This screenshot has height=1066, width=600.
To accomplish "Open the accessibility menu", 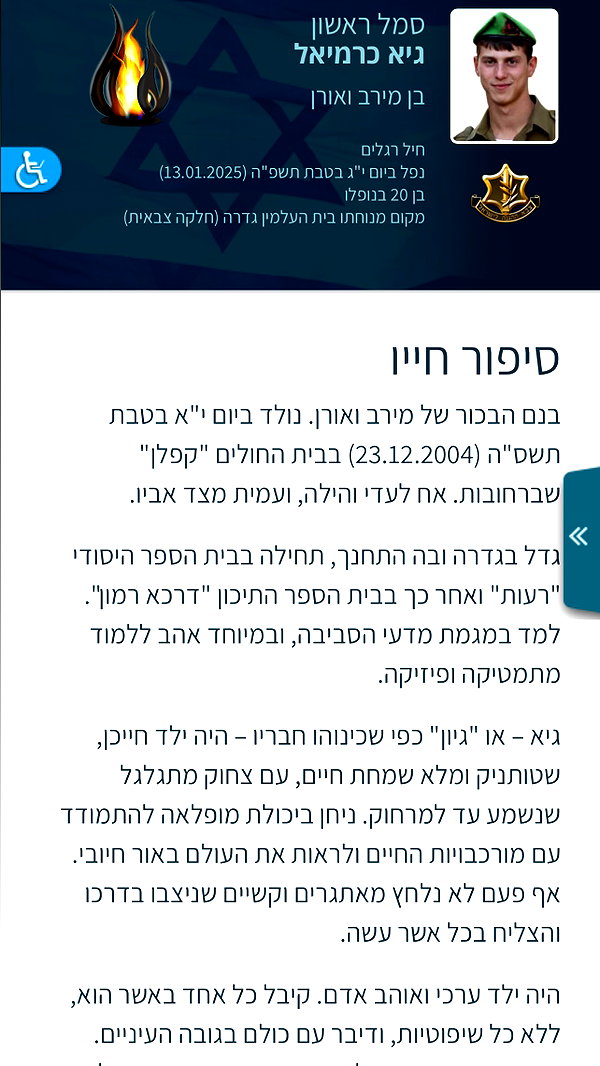I will tap(31, 170).
